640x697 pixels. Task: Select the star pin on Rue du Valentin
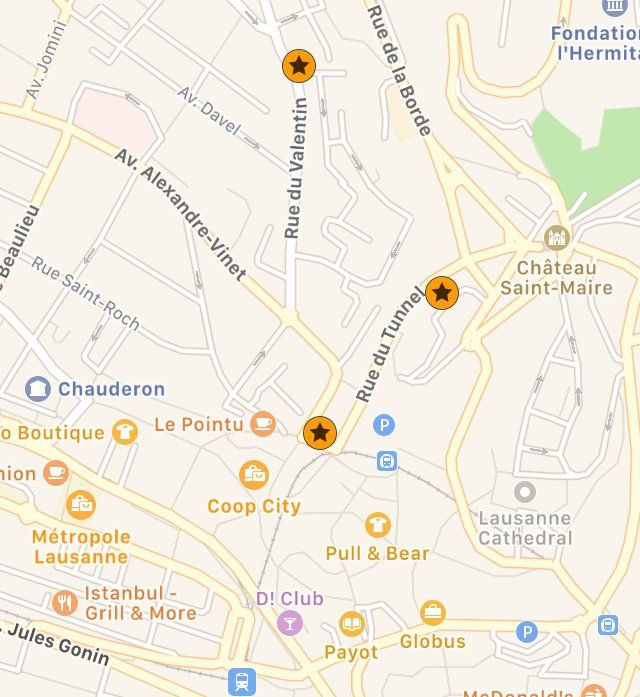(298, 66)
